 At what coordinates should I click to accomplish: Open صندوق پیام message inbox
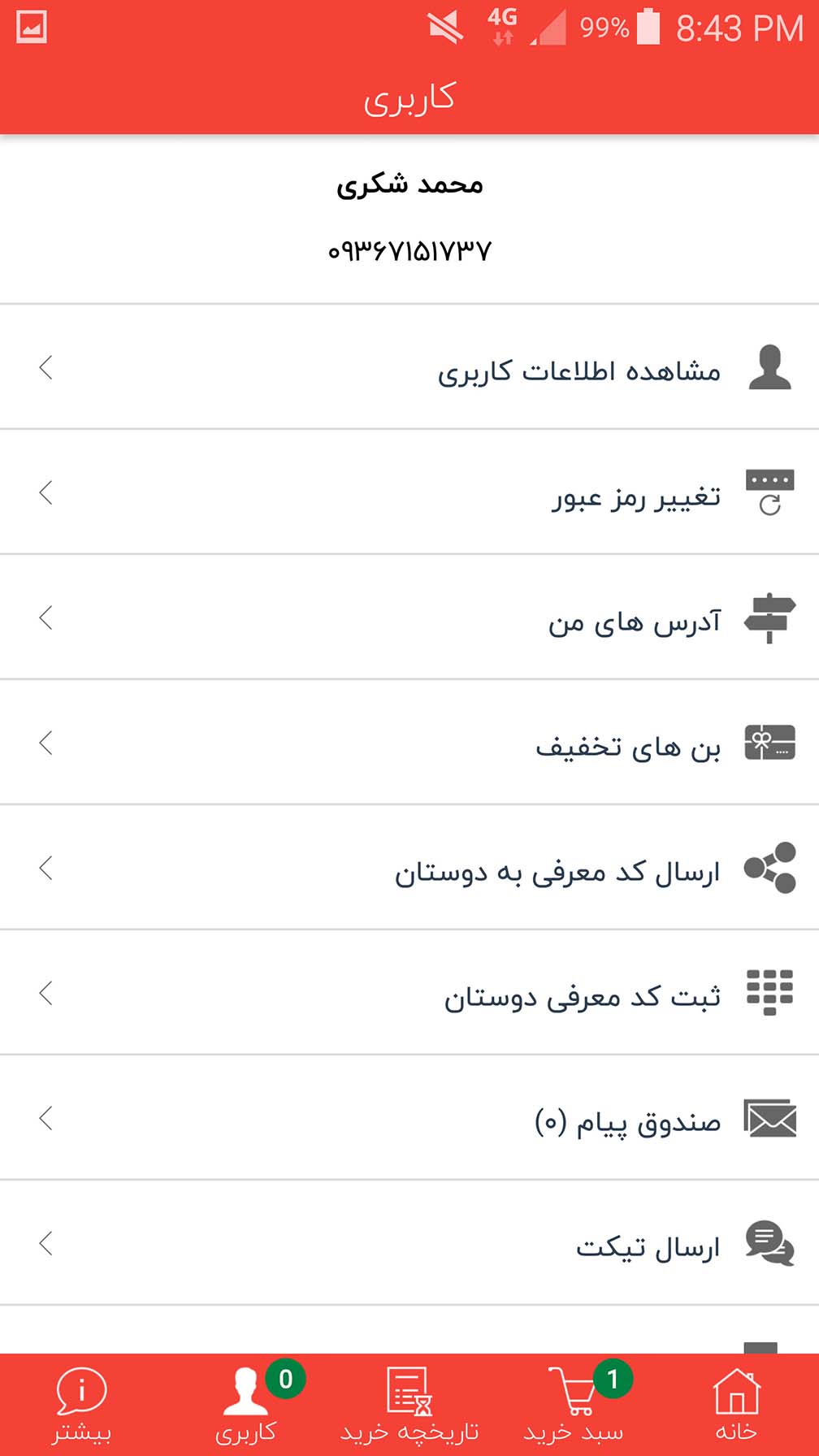pos(409,1118)
